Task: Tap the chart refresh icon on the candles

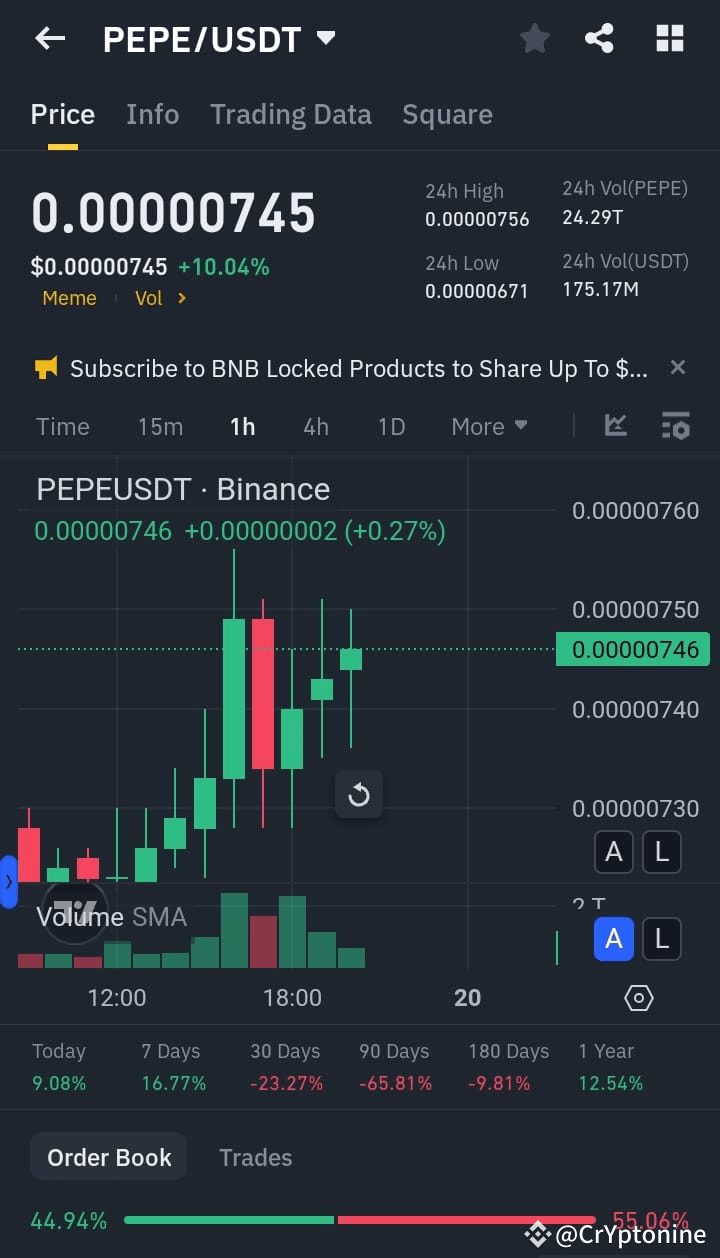Action: 359,795
